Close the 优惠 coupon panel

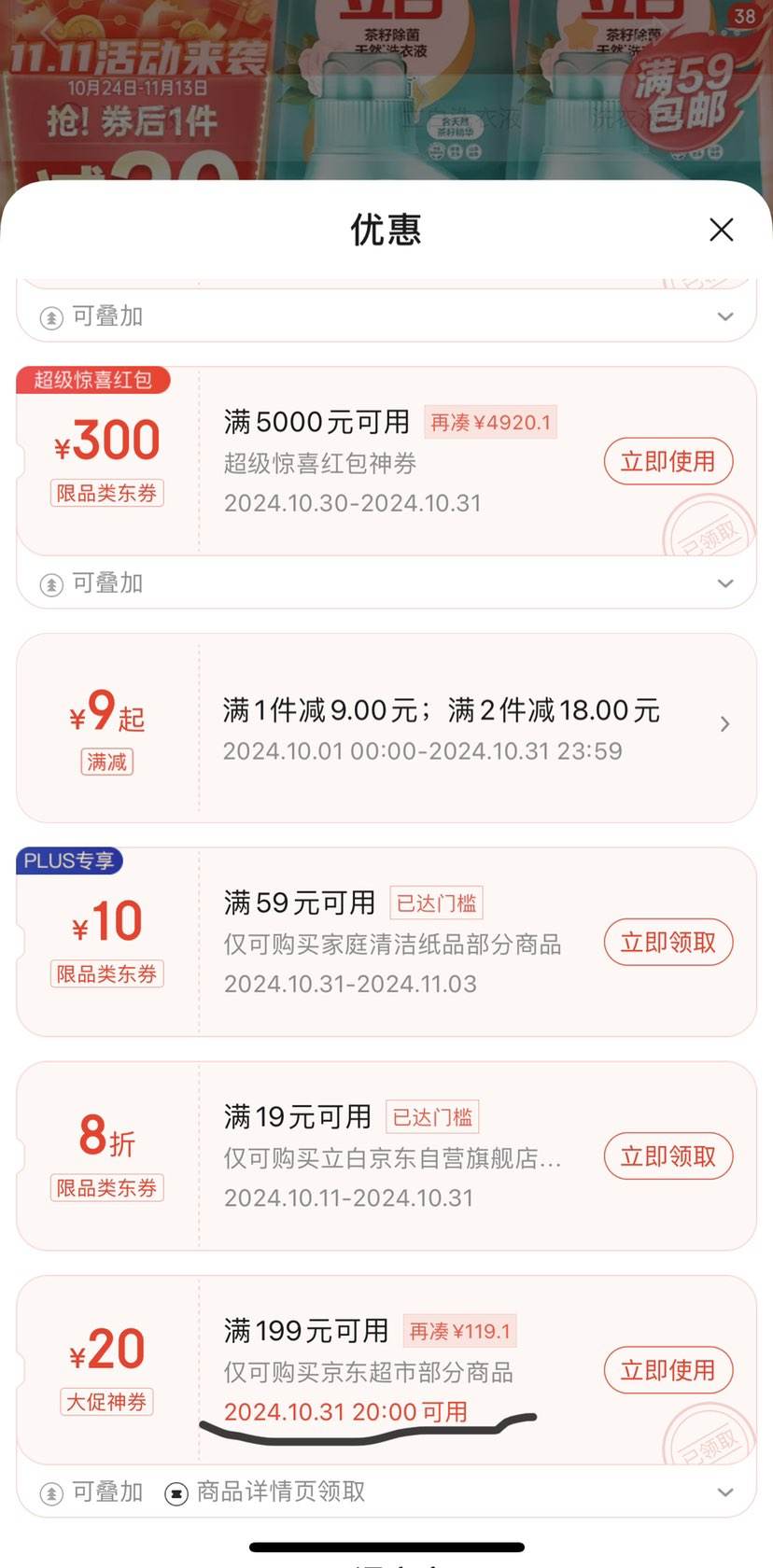tap(721, 229)
